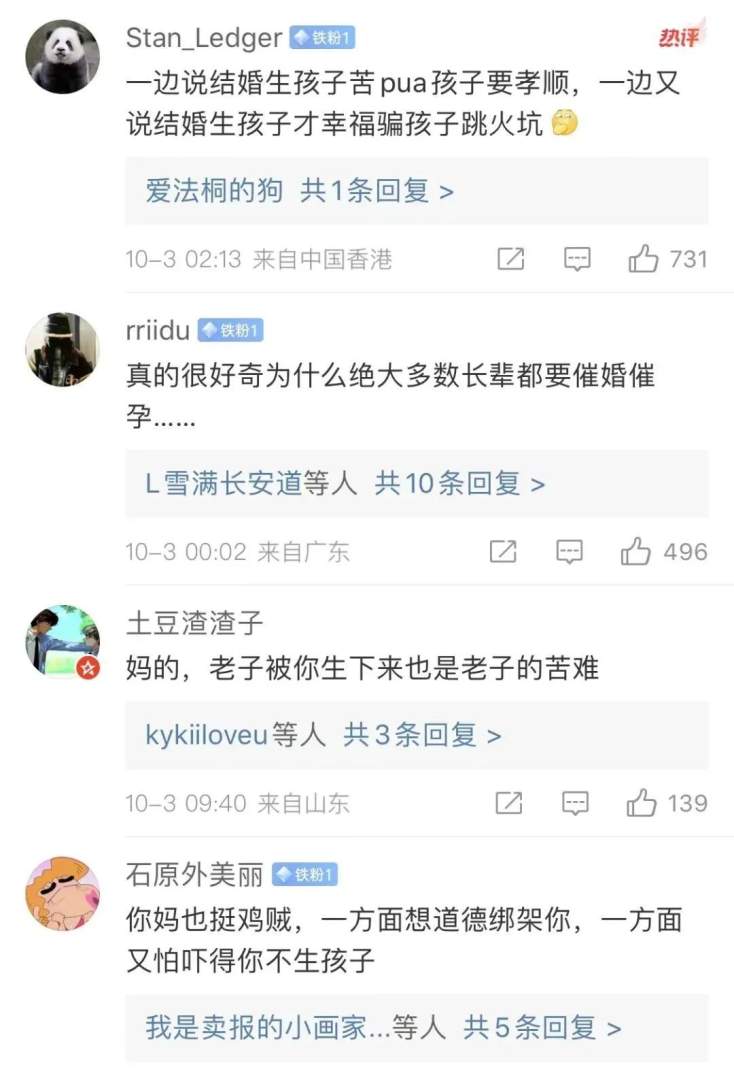Screen dimensions: 734x1080
Task: Share Stan_Ledger's comment
Action: point(511,260)
